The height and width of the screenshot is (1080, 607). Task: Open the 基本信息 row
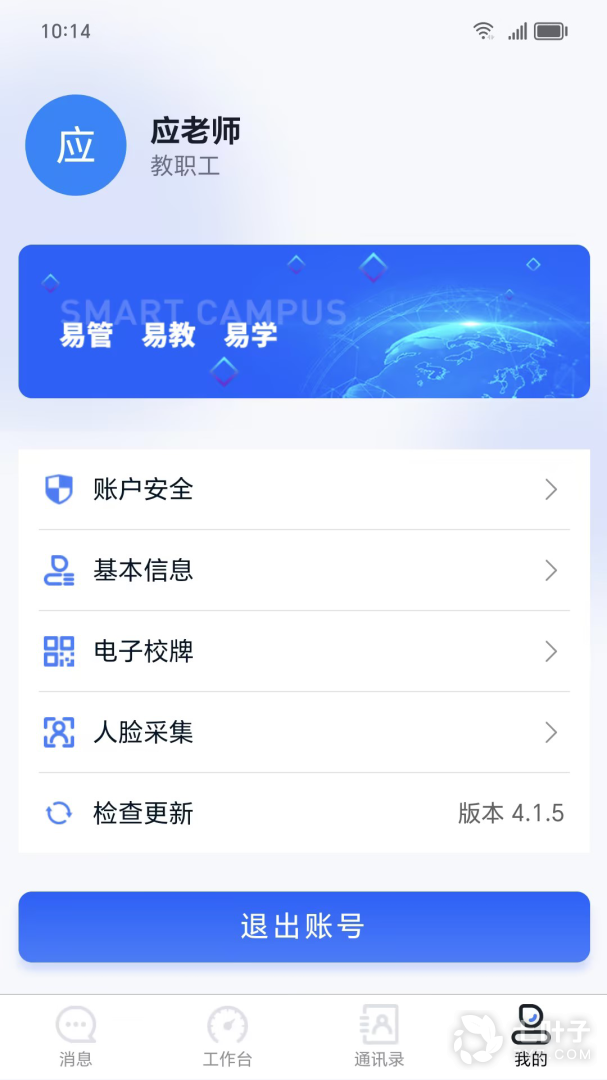[303, 570]
